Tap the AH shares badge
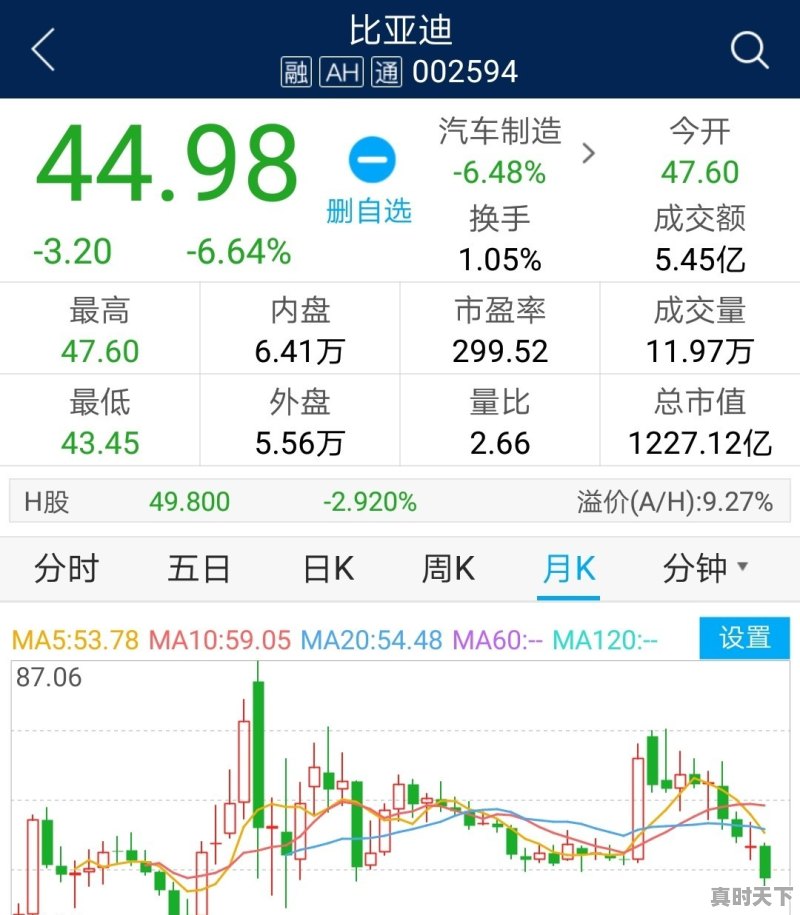The image size is (800, 915). (x=340, y=72)
